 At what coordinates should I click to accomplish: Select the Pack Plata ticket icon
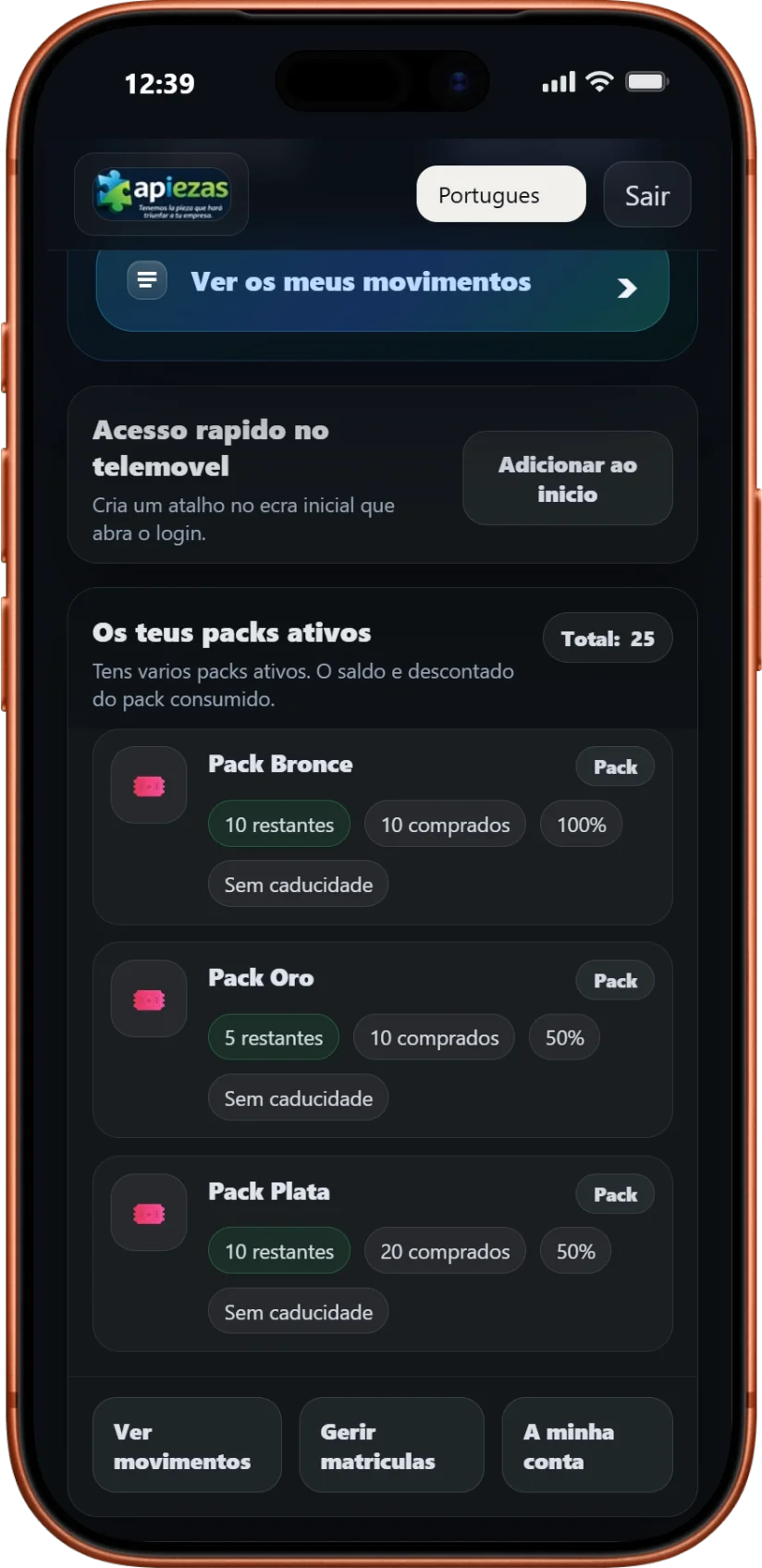[x=148, y=1211]
